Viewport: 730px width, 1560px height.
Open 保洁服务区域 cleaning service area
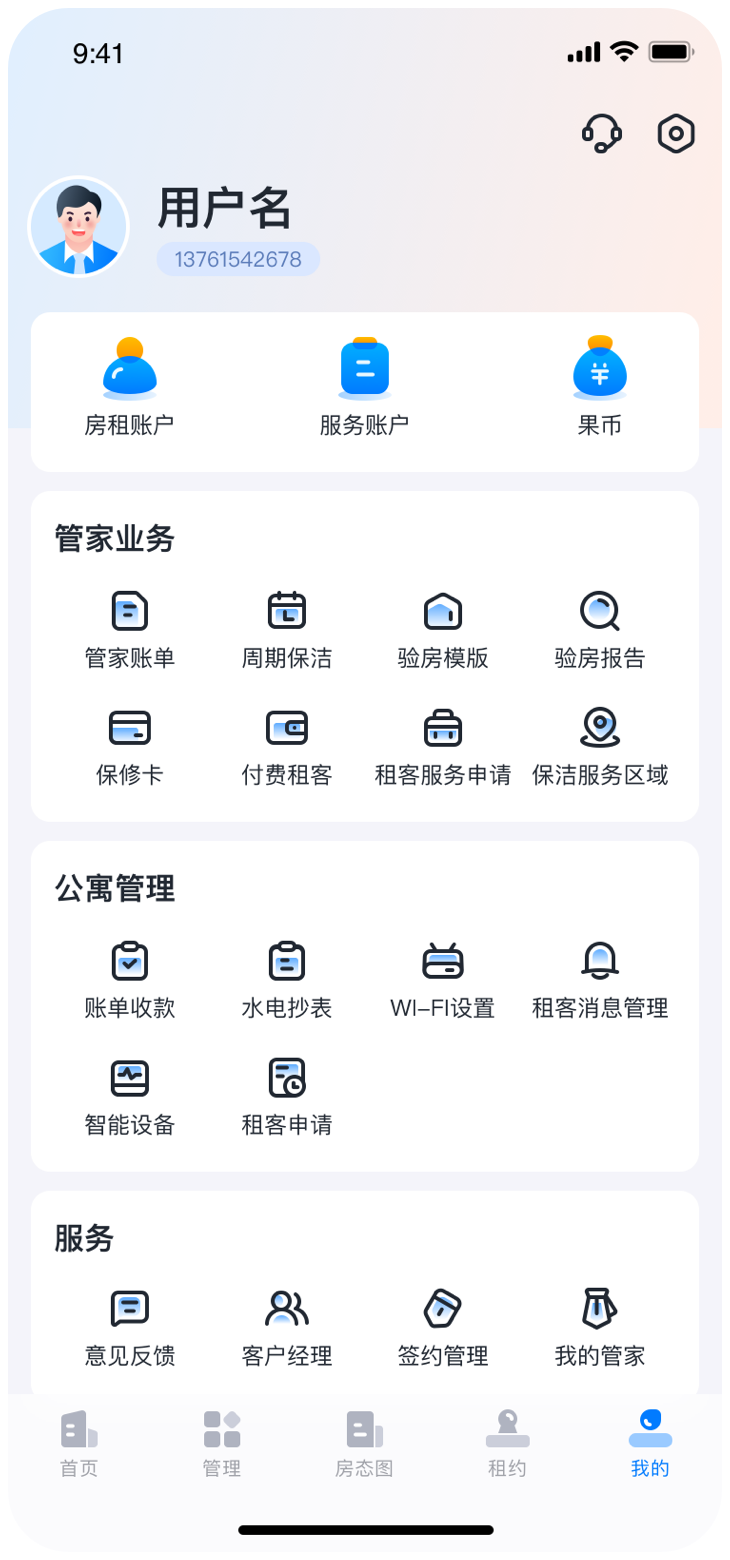(599, 746)
